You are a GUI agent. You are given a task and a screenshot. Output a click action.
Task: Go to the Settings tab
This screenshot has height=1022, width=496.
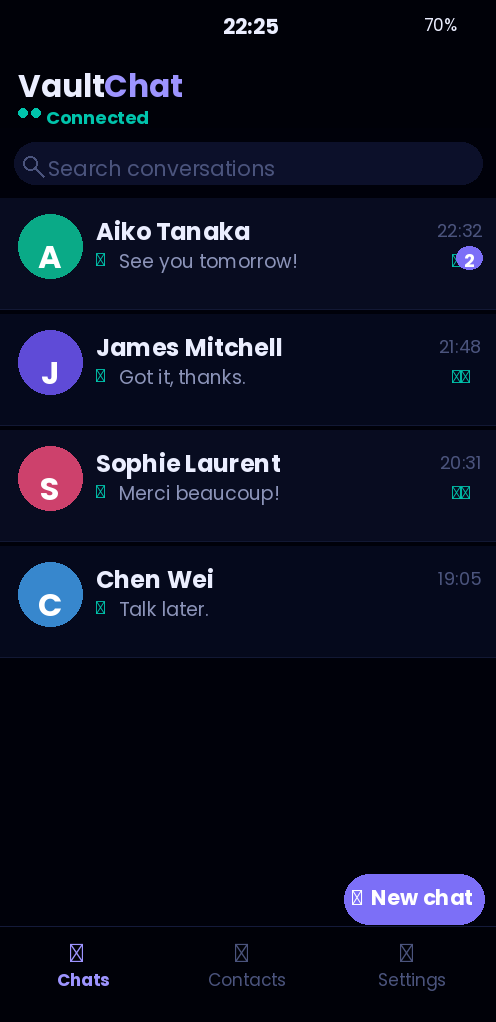[412, 967]
